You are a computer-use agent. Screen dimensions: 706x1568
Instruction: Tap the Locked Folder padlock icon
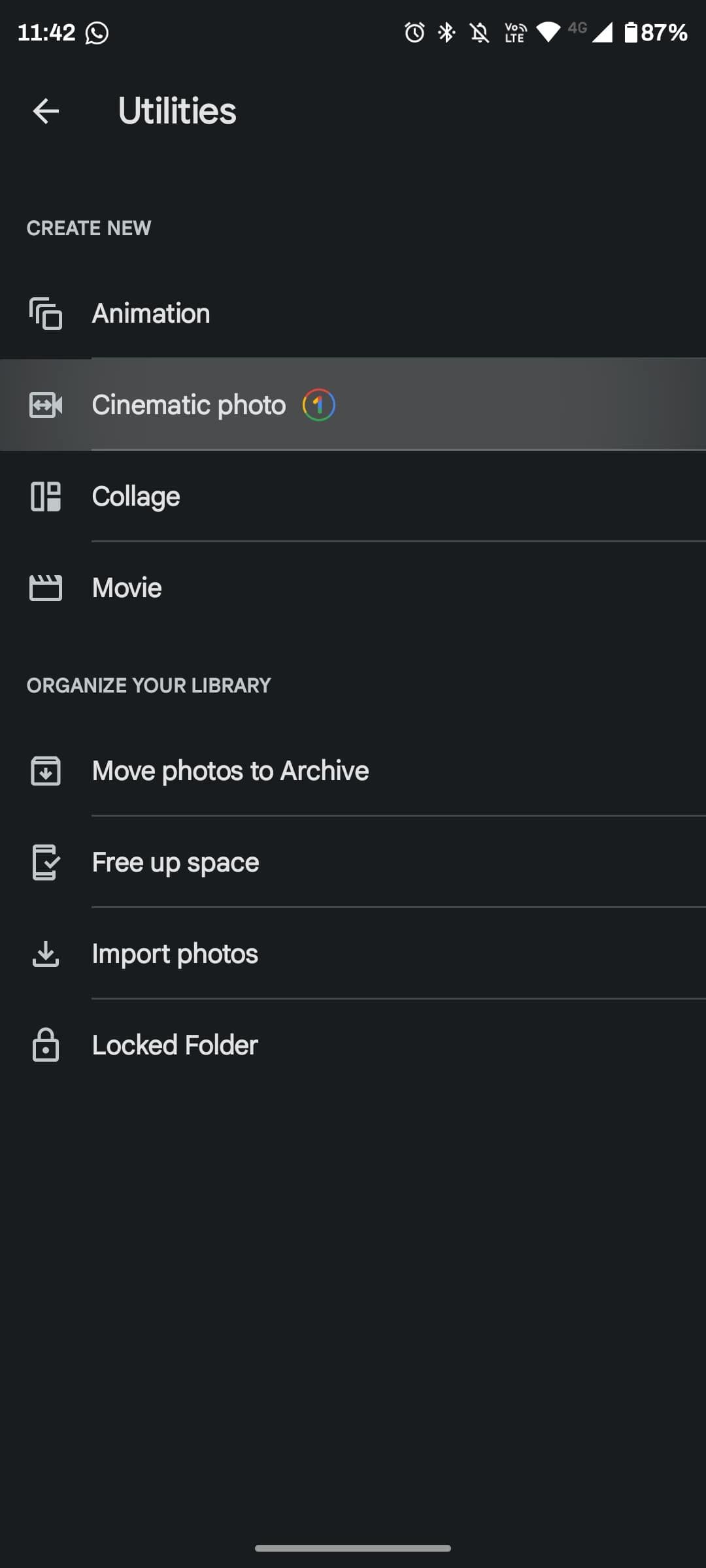click(x=46, y=1045)
